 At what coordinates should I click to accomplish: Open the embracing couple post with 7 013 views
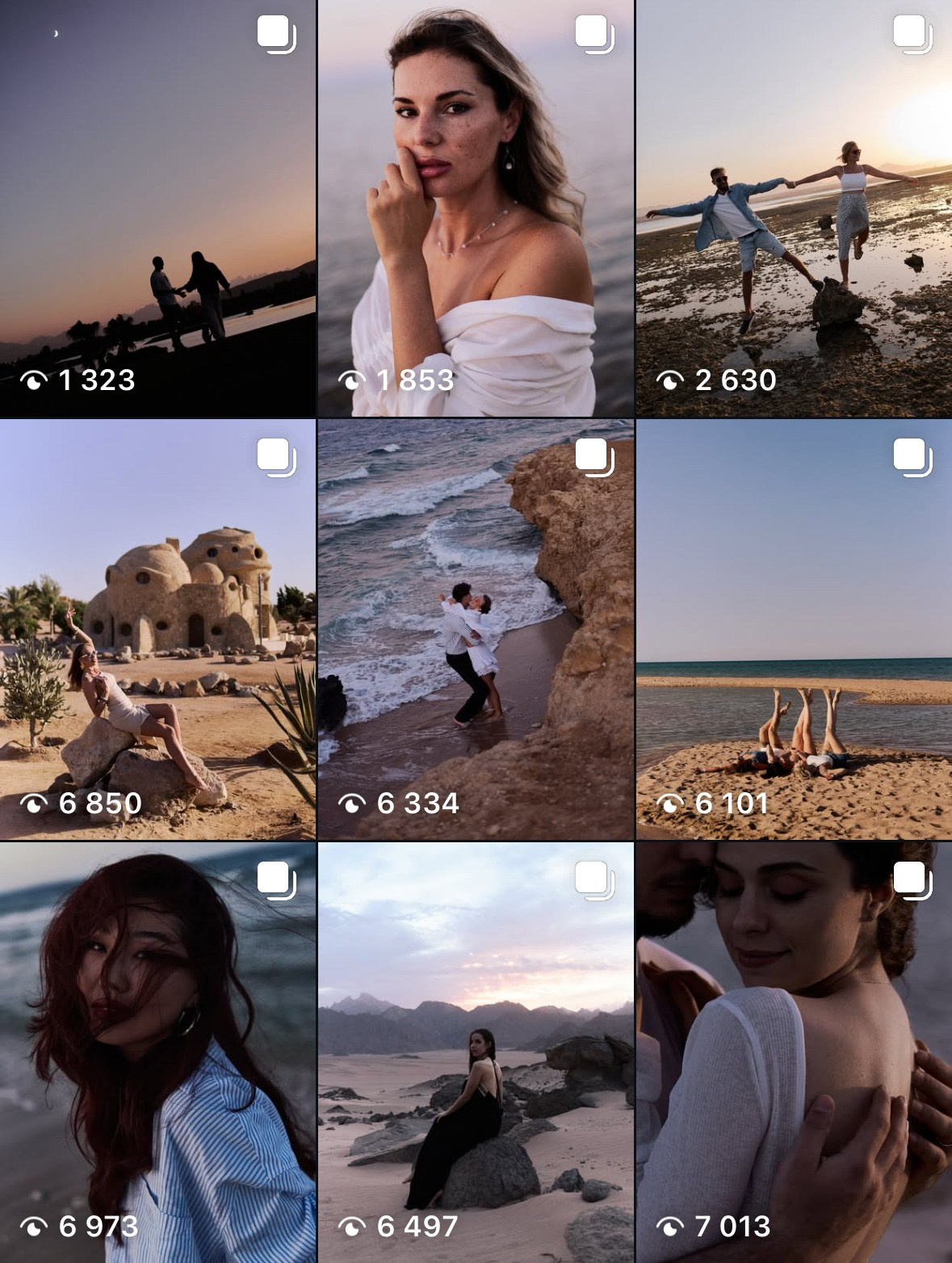point(794,1051)
